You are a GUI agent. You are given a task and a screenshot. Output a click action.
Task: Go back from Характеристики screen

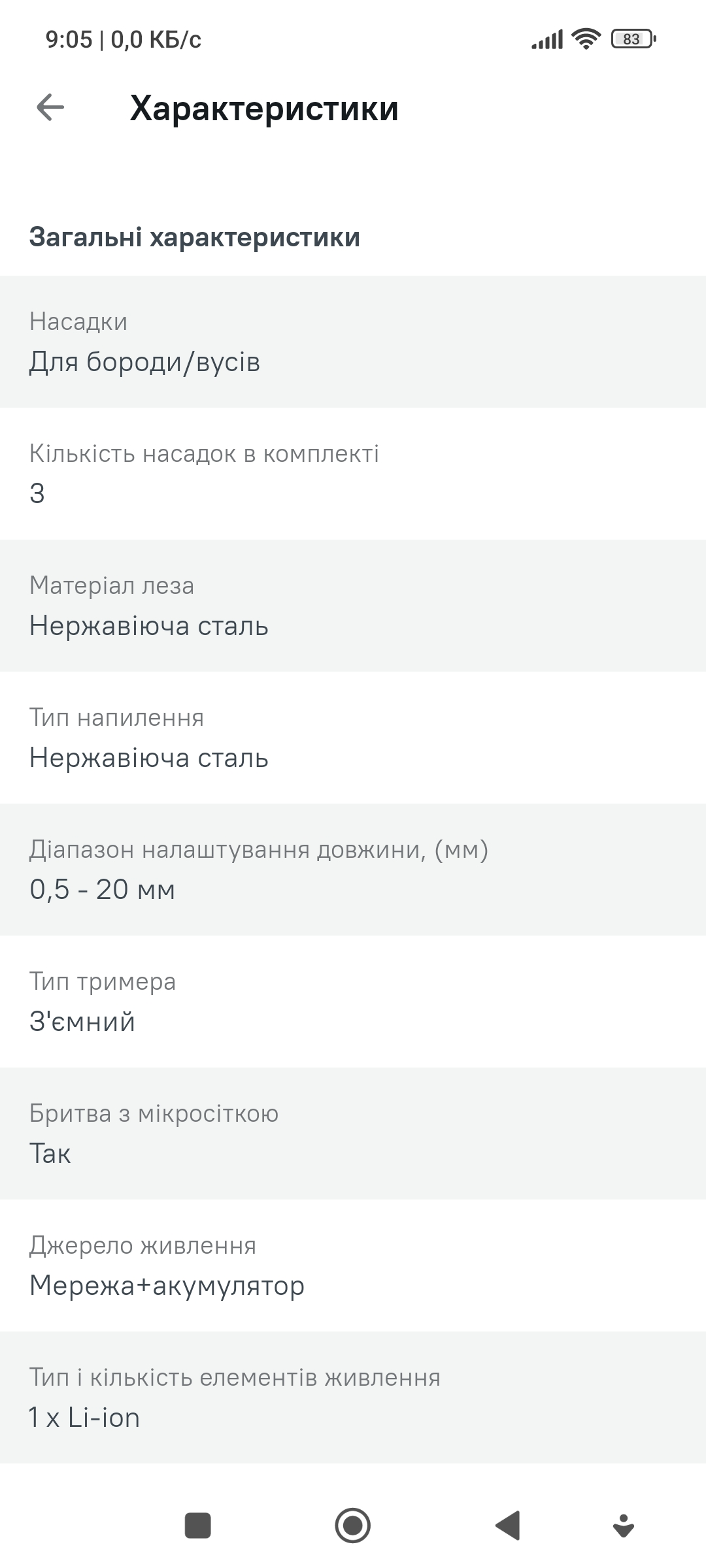tap(50, 108)
